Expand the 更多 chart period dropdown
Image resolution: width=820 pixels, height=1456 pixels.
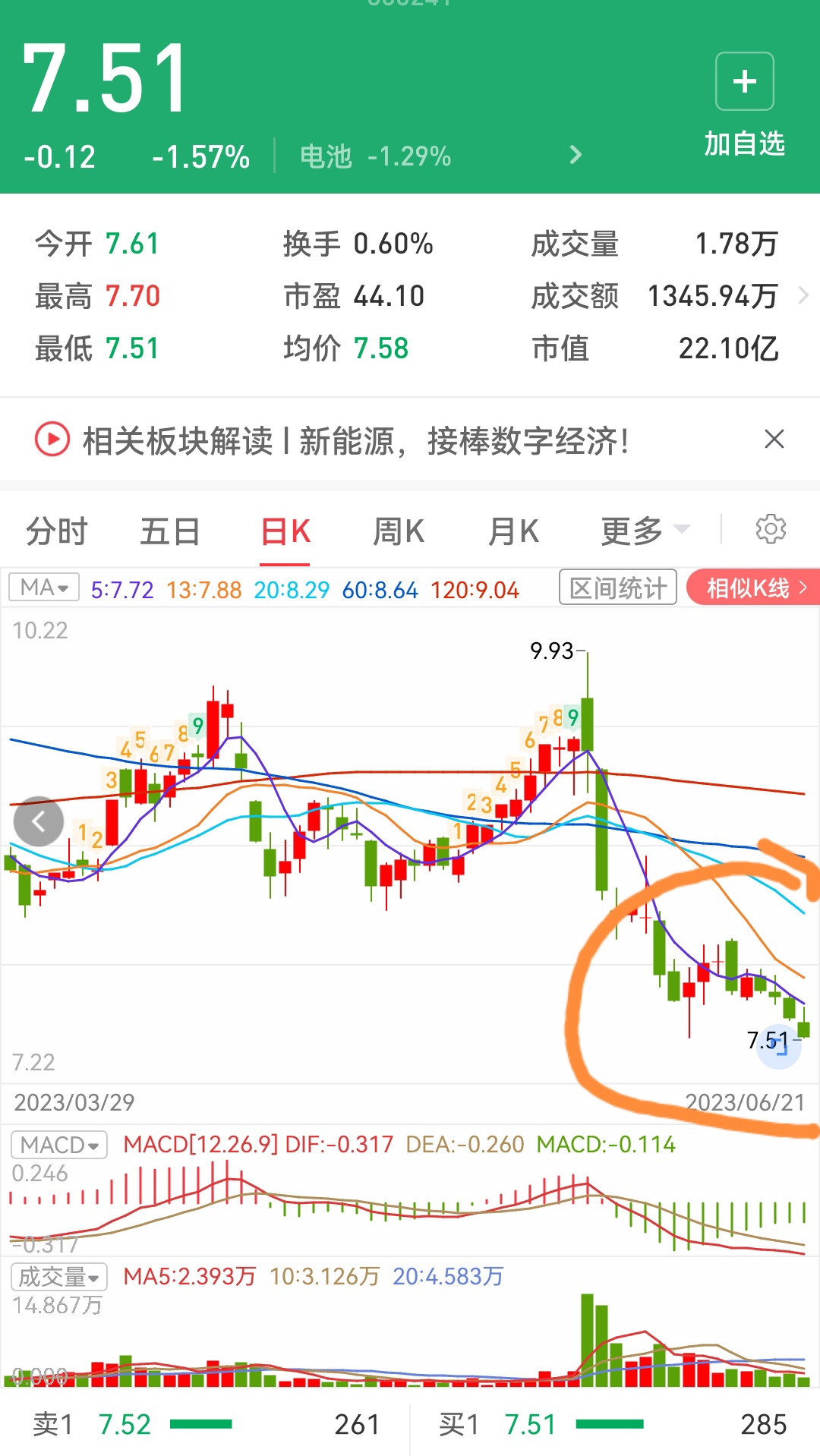coord(645,531)
